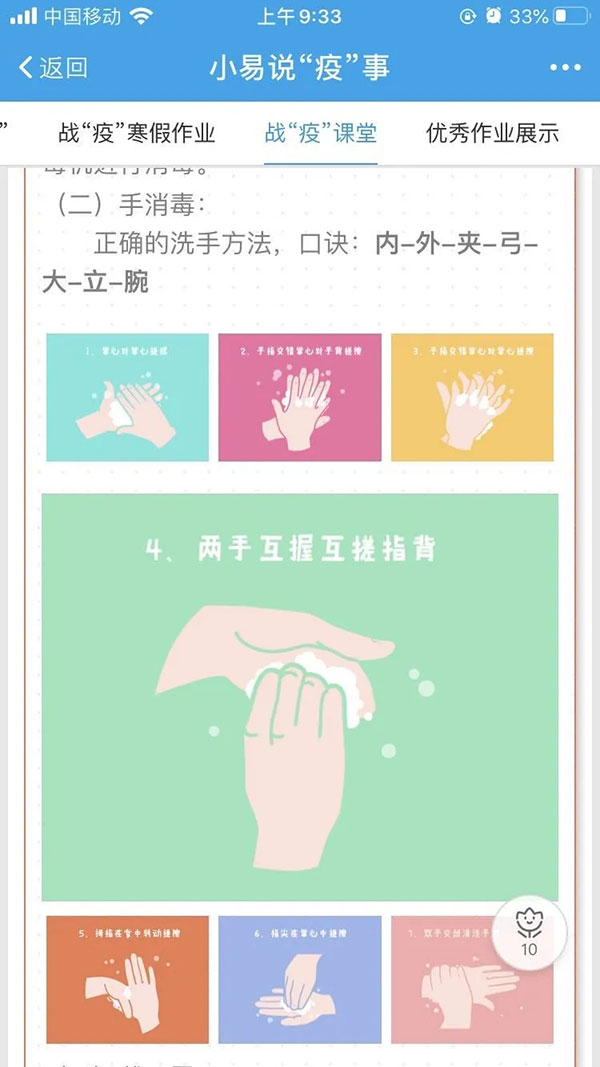600x1067 pixels.
Task: Go back using the 返回 button
Action: click(54, 68)
